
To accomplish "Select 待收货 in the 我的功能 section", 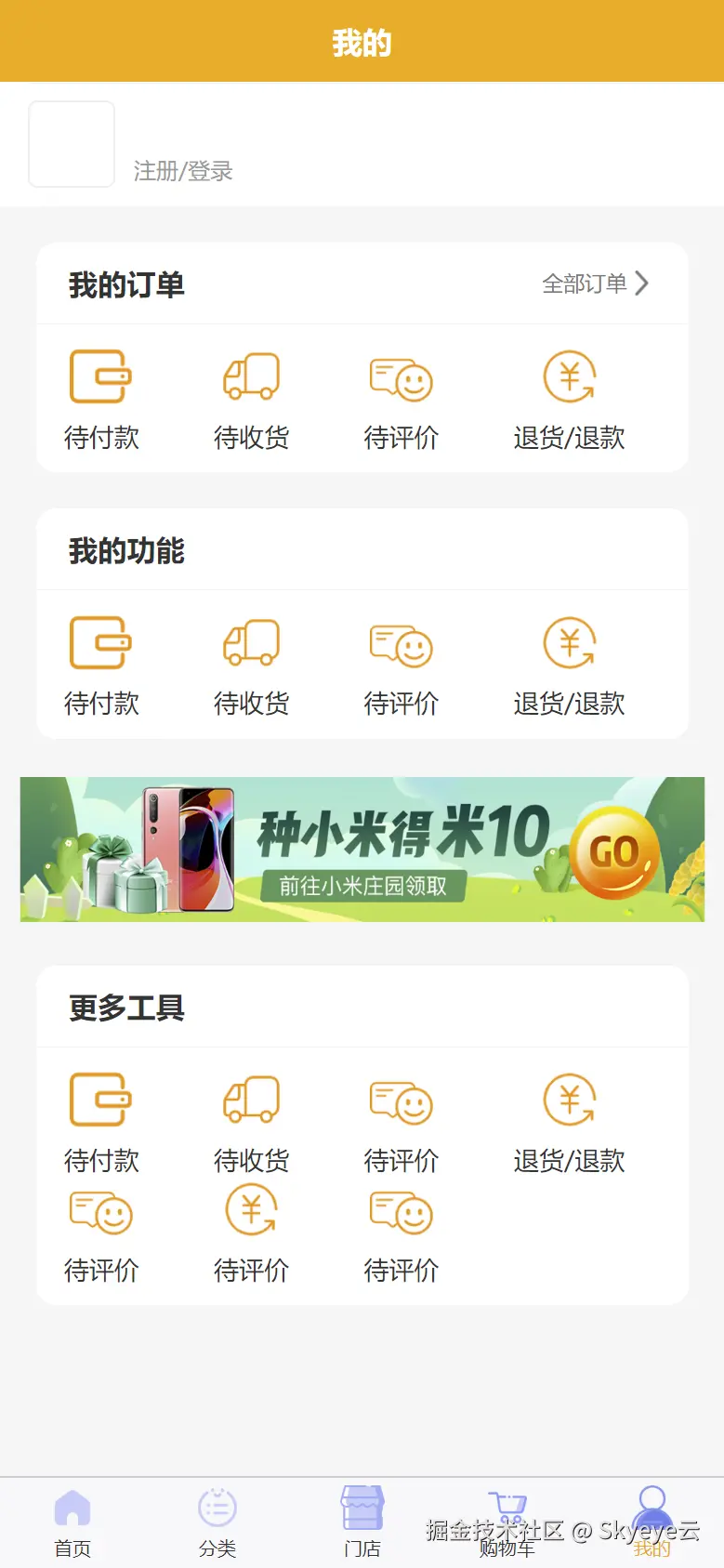I will (x=251, y=664).
